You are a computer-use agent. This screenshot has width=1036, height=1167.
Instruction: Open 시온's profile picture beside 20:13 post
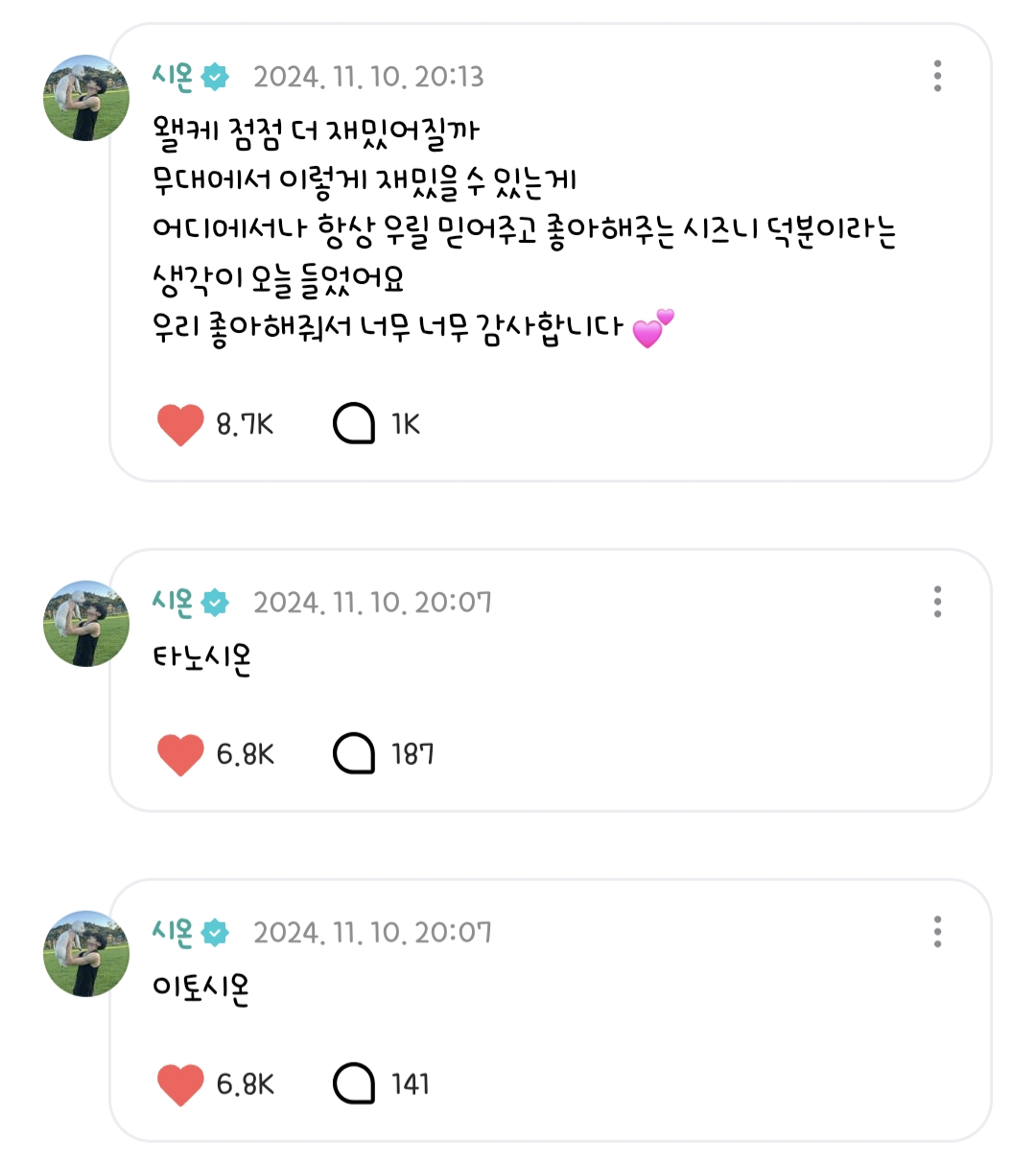[x=86, y=98]
